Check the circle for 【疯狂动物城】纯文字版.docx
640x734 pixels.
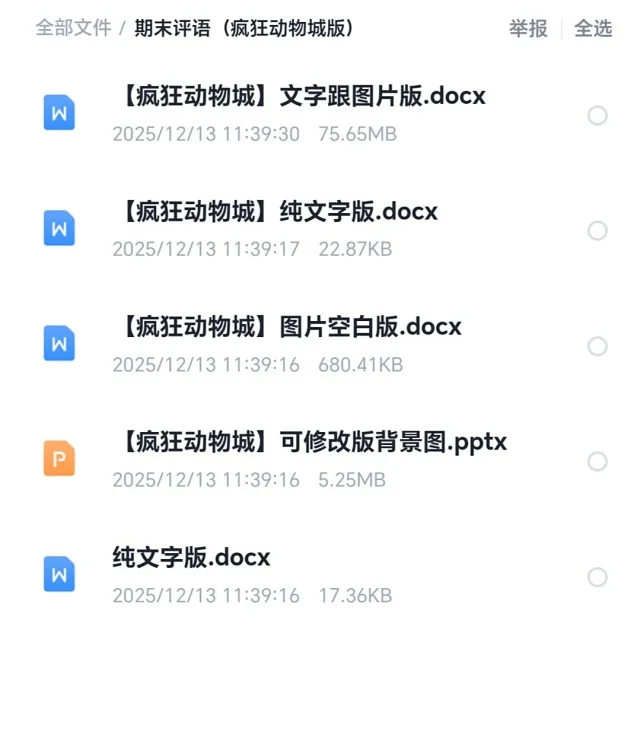(597, 231)
